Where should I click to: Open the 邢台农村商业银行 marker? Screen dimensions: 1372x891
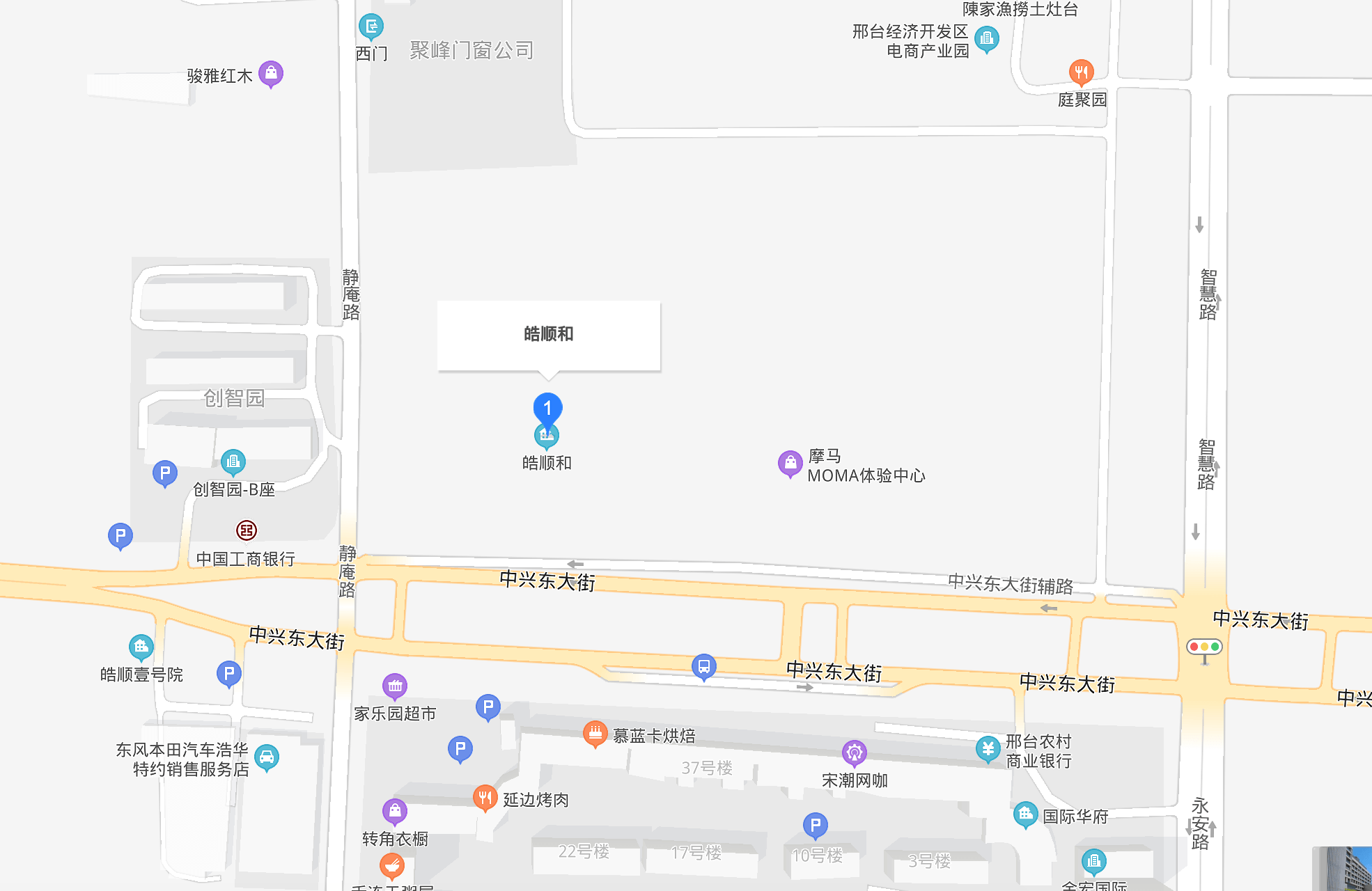point(988,749)
